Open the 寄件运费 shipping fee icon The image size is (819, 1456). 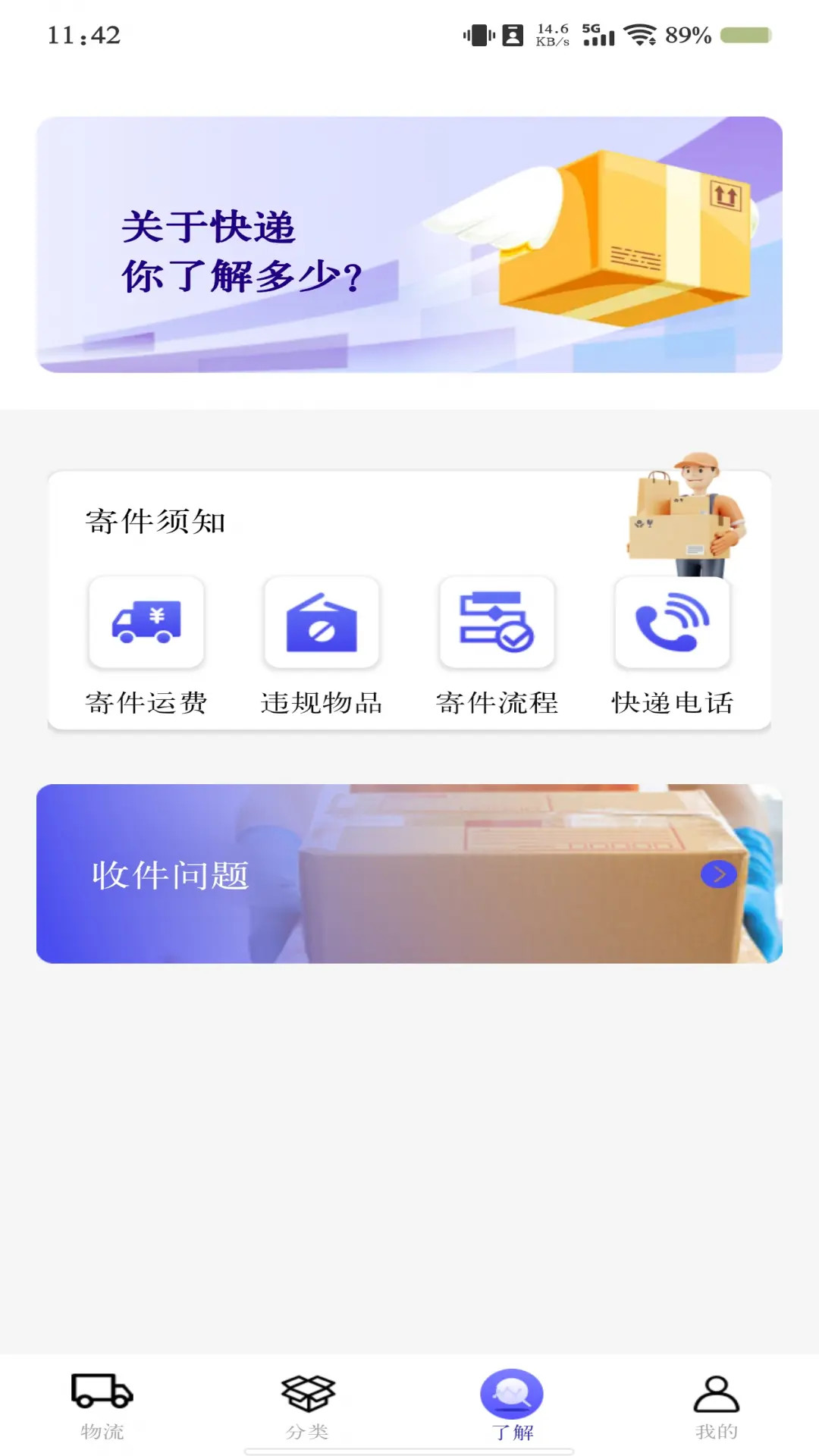coord(146,622)
